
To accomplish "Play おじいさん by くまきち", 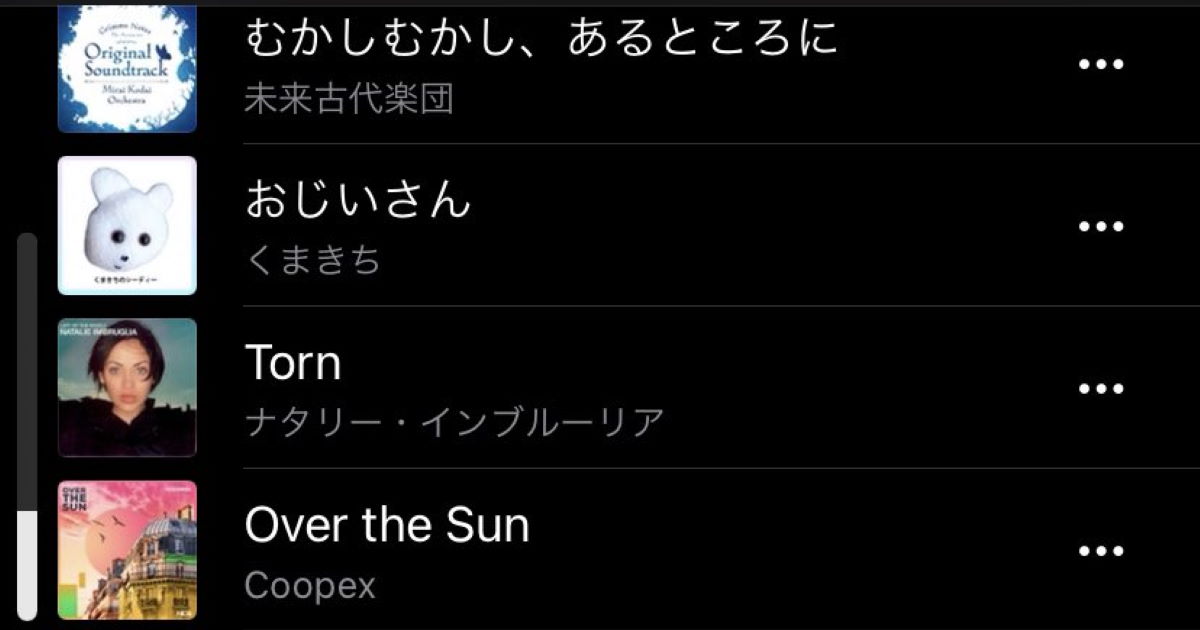I will (358, 200).
